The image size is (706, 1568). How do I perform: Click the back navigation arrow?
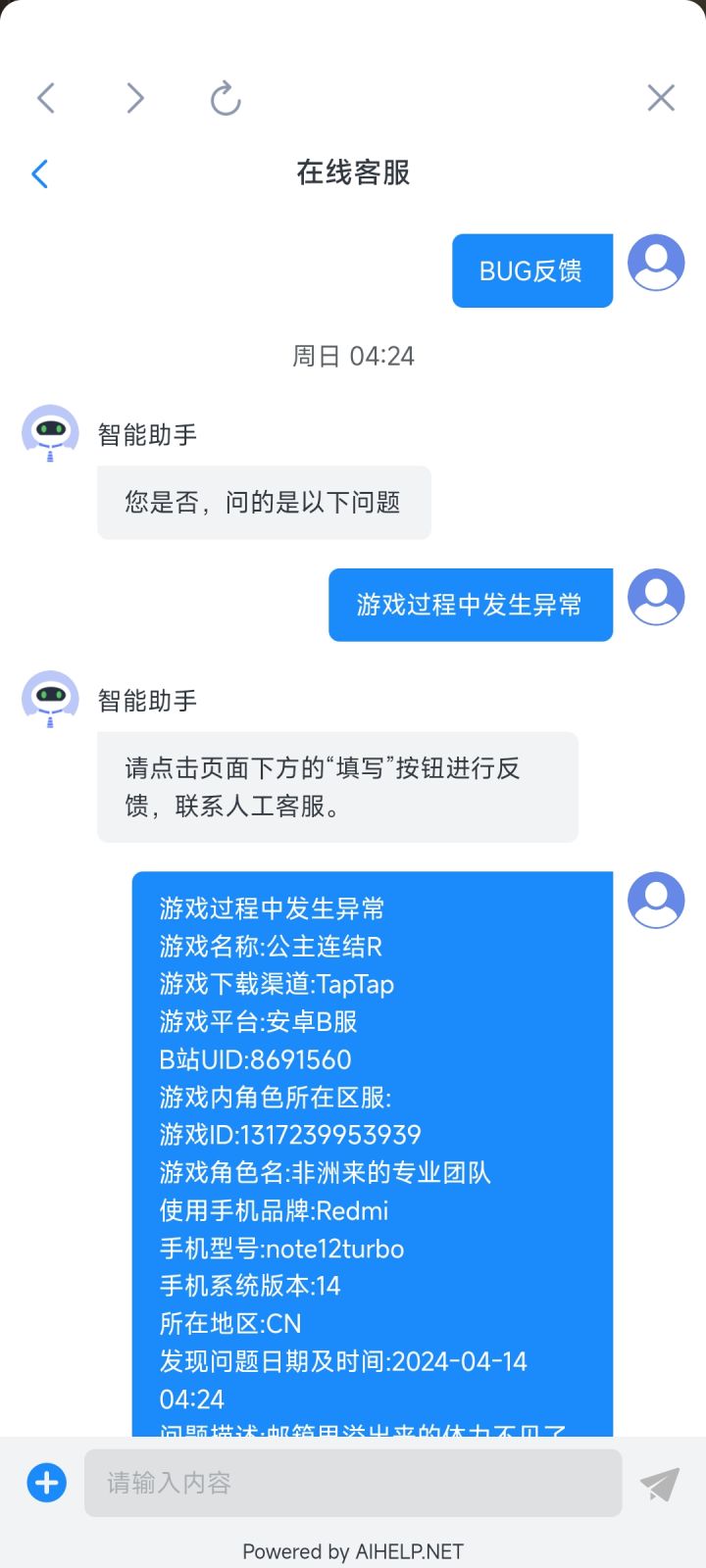(x=45, y=97)
